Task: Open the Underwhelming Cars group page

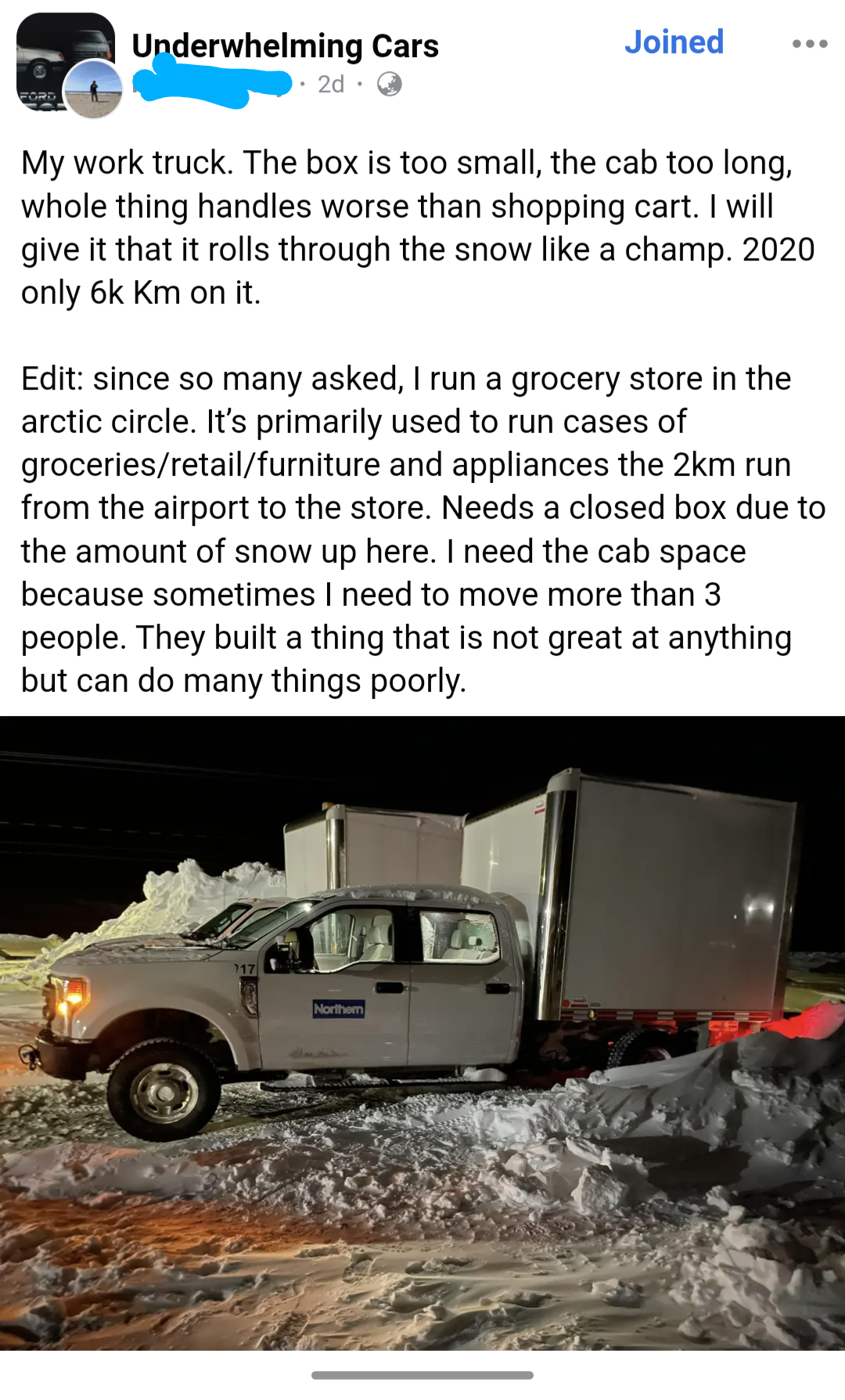Action: [x=285, y=45]
